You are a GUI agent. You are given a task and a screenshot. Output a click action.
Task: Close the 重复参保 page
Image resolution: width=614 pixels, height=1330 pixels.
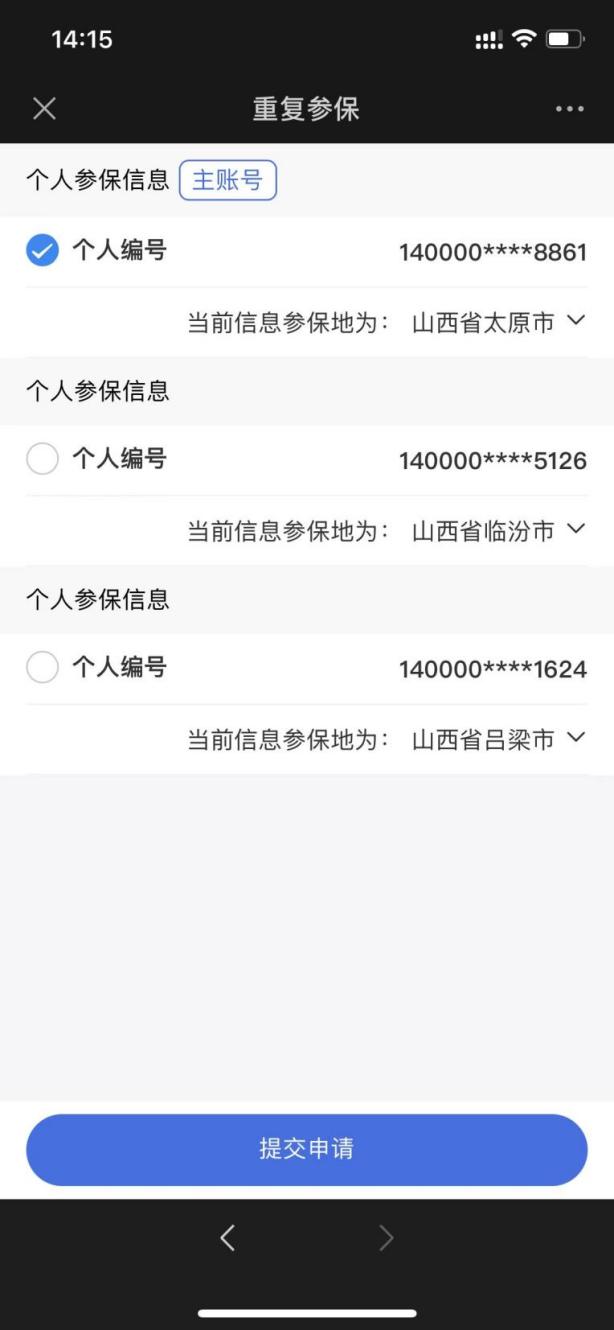tap(44, 109)
